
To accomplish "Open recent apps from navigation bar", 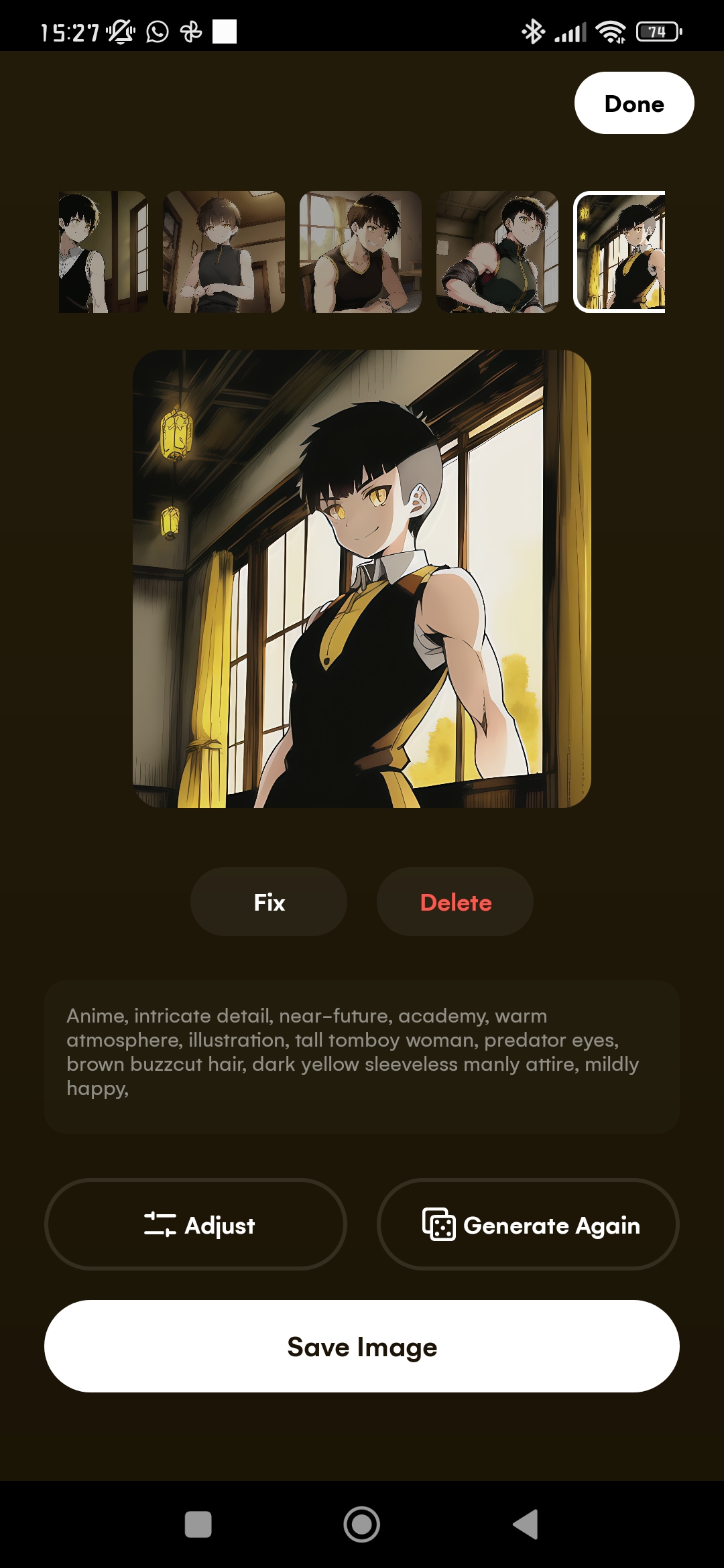I will click(x=198, y=1524).
